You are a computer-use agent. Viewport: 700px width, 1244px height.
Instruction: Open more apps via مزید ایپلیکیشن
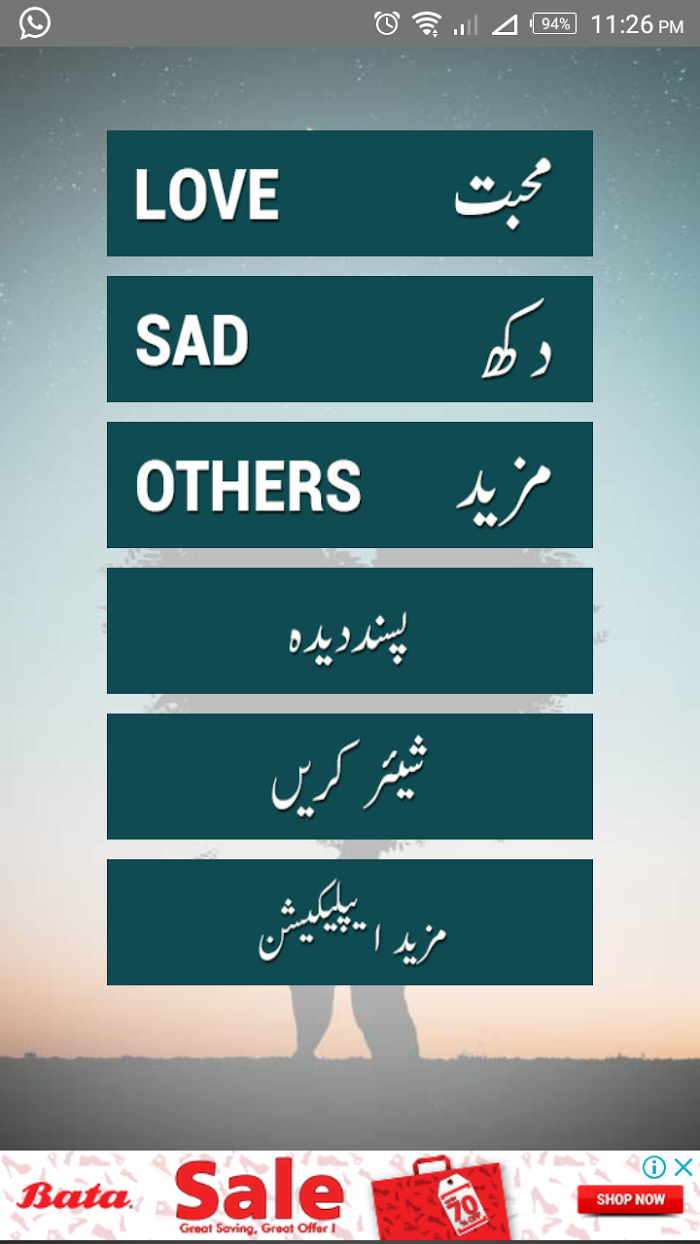tap(350, 922)
